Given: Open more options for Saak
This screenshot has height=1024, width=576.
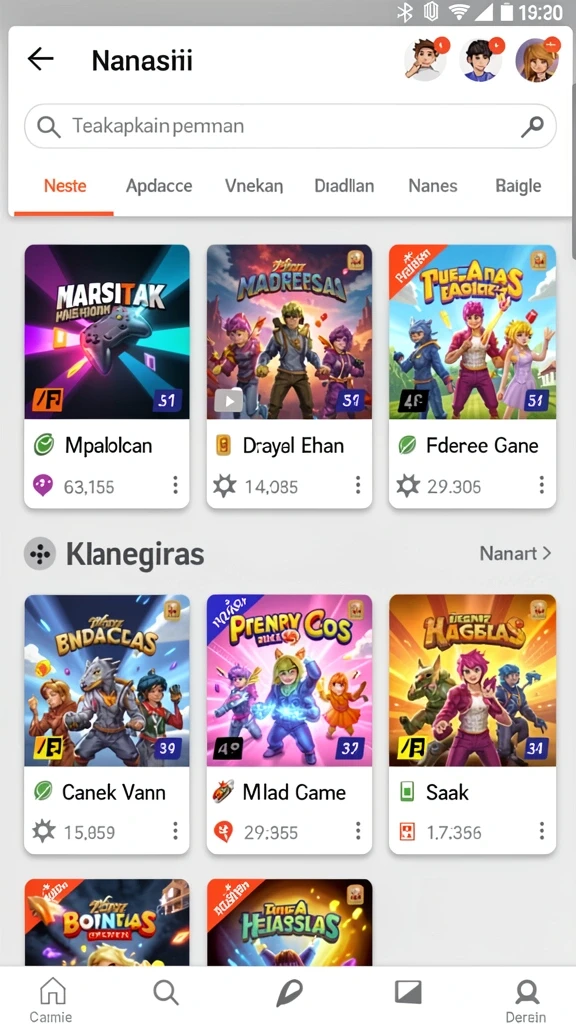Looking at the screenshot, I should click(541, 831).
